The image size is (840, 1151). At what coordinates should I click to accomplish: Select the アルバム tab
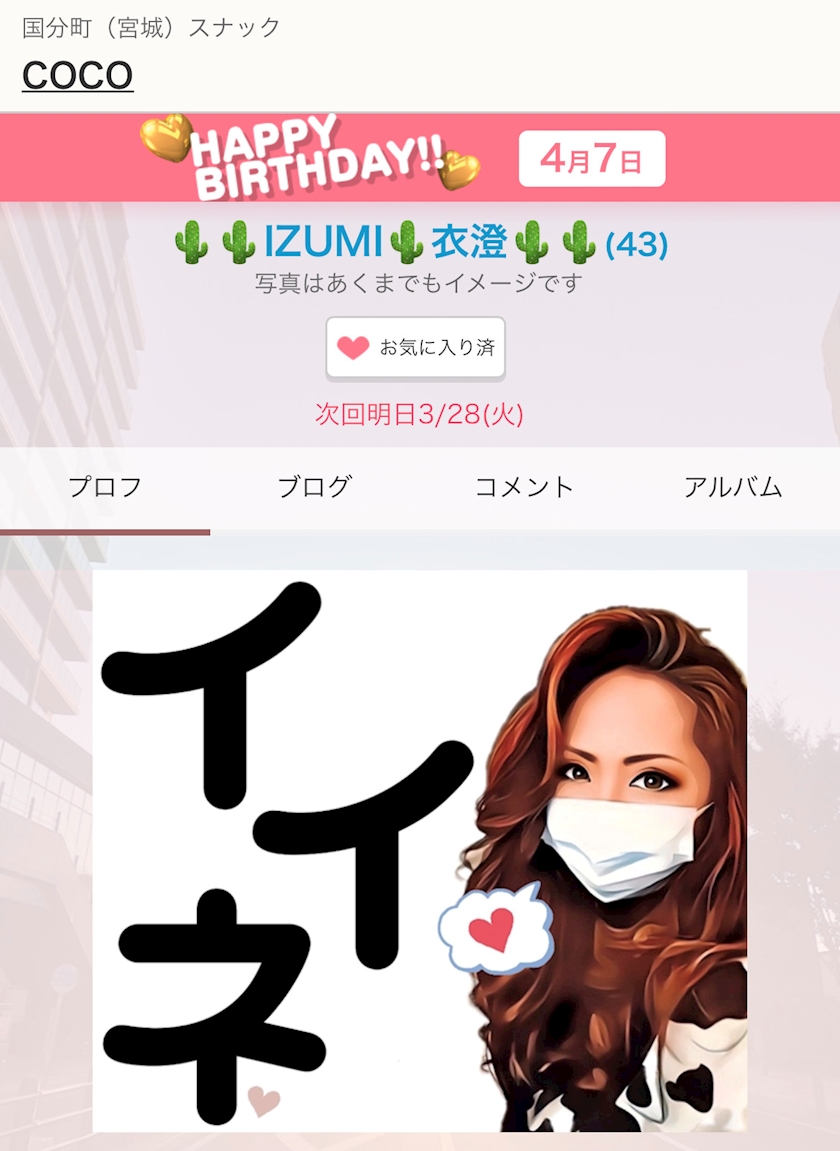[734, 487]
